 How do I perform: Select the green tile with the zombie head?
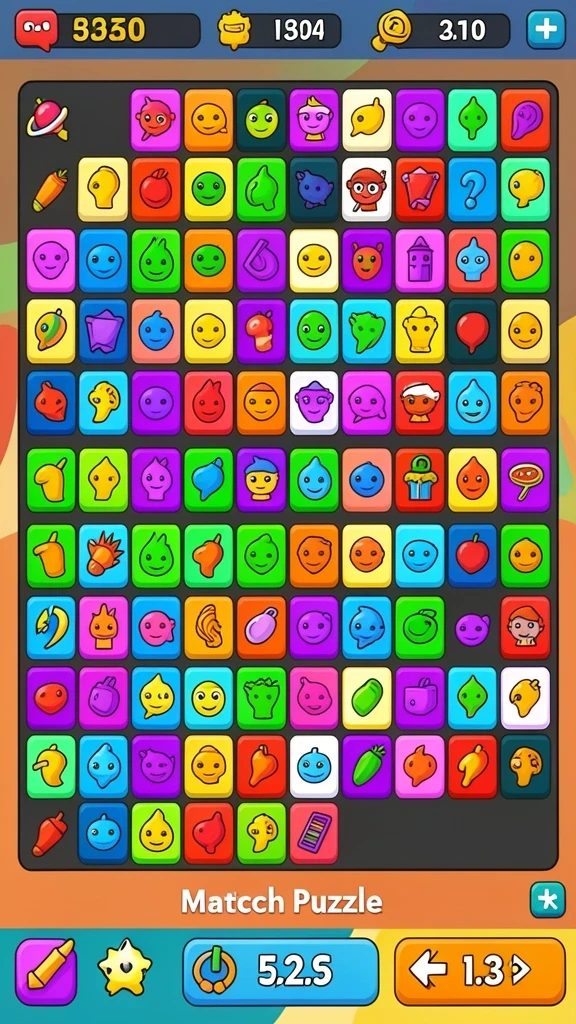261,698
